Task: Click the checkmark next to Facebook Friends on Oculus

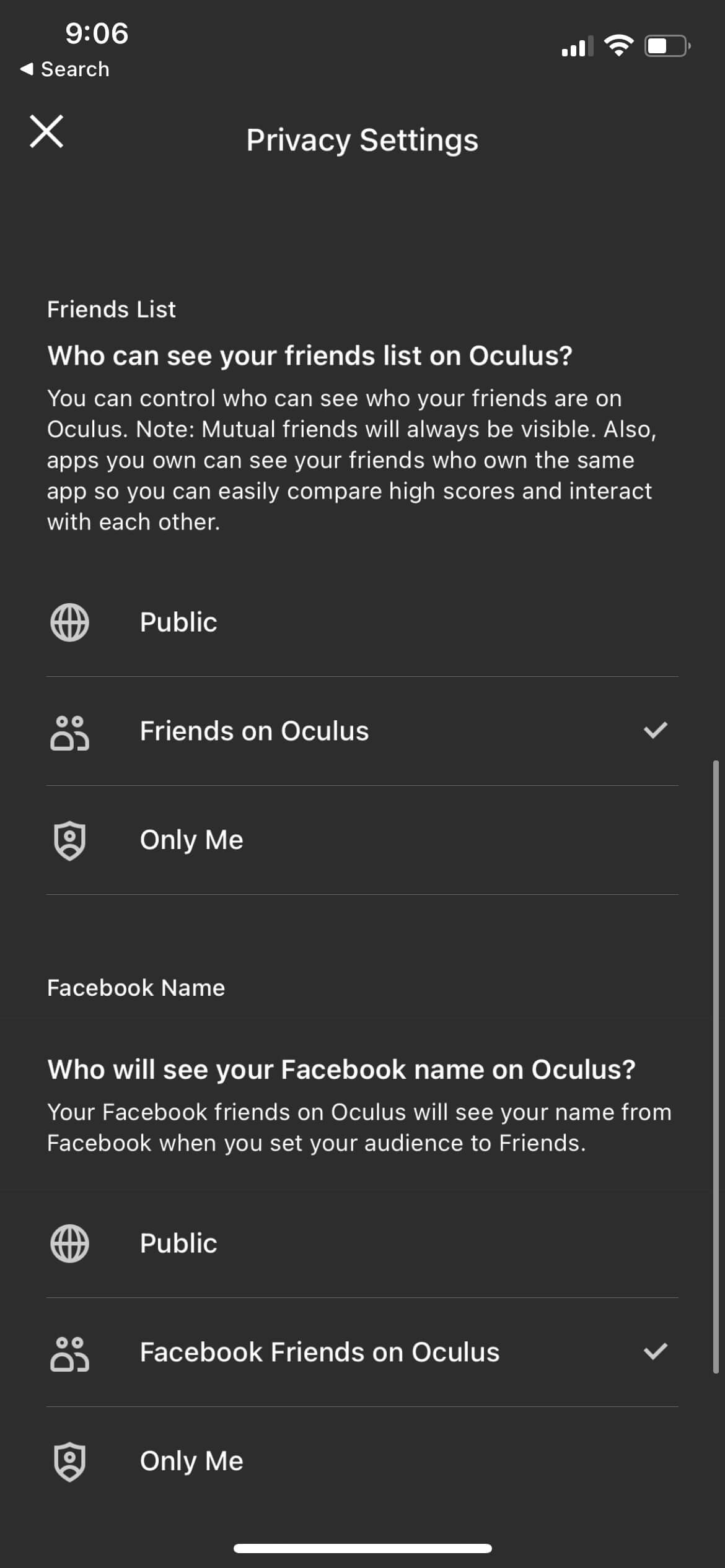Action: [656, 1352]
